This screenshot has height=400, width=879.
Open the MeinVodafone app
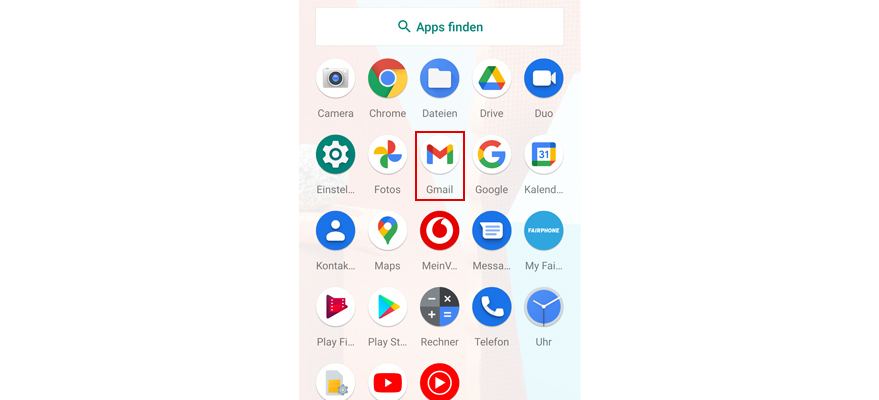tap(439, 231)
